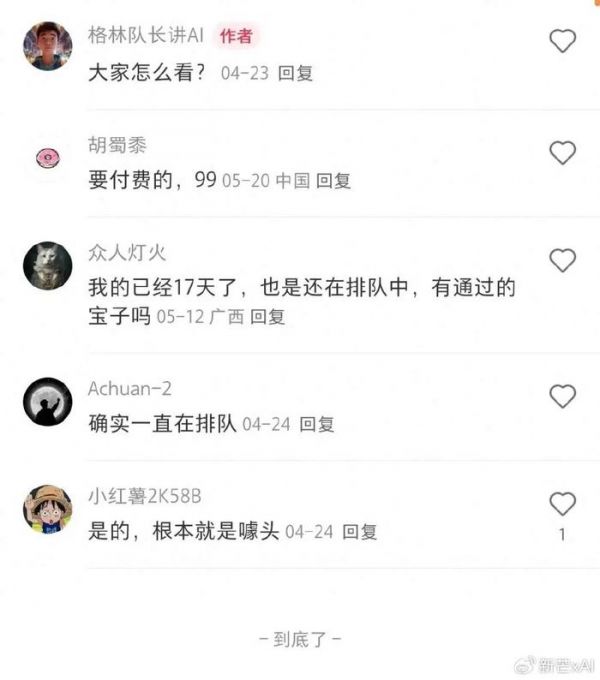Image resolution: width=600 pixels, height=680 pixels.
Task: Like 众人灯火's comment about 17 days
Action: [x=563, y=261]
